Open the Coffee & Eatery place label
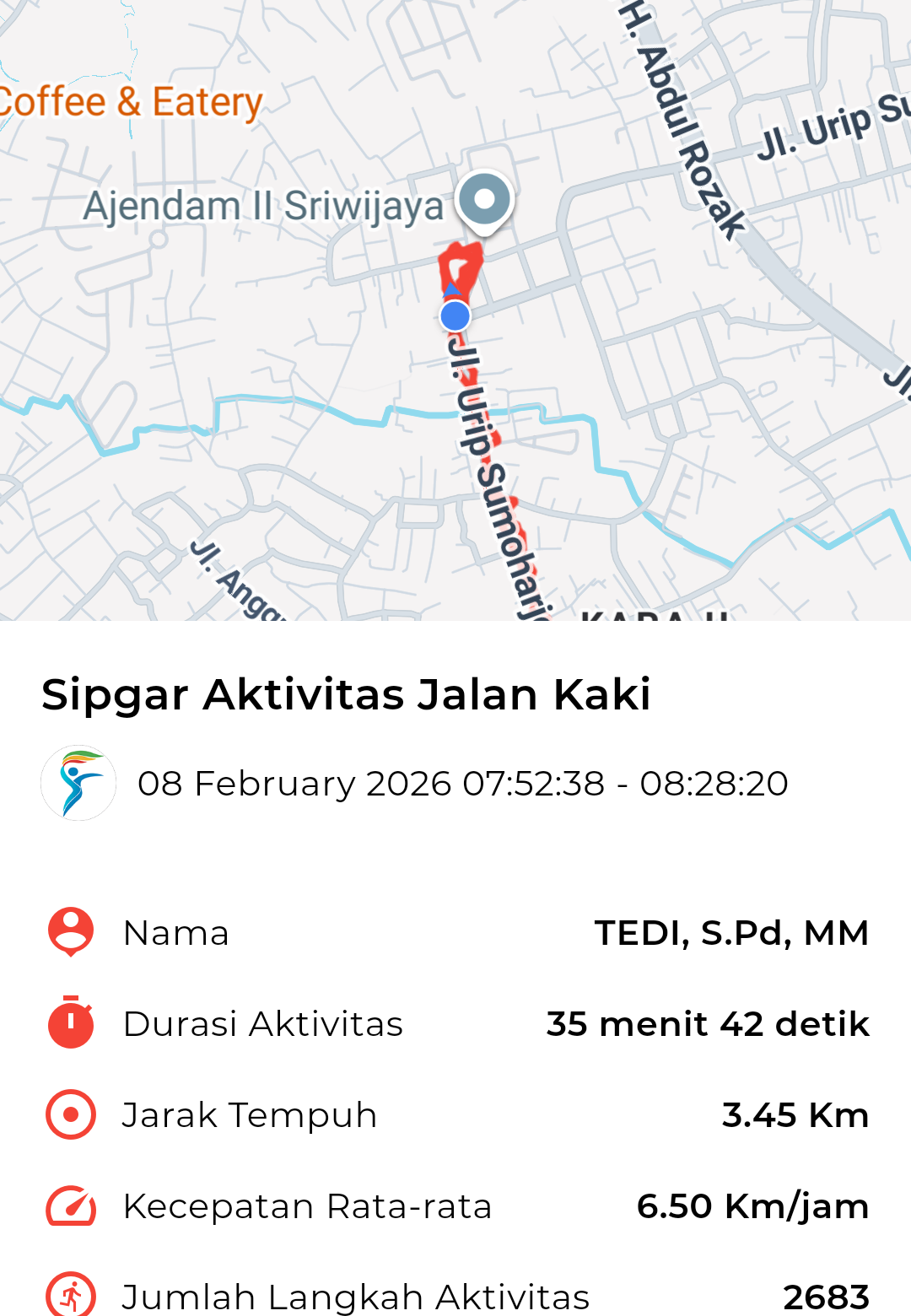Viewport: 911px width, 1316px height. click(131, 102)
